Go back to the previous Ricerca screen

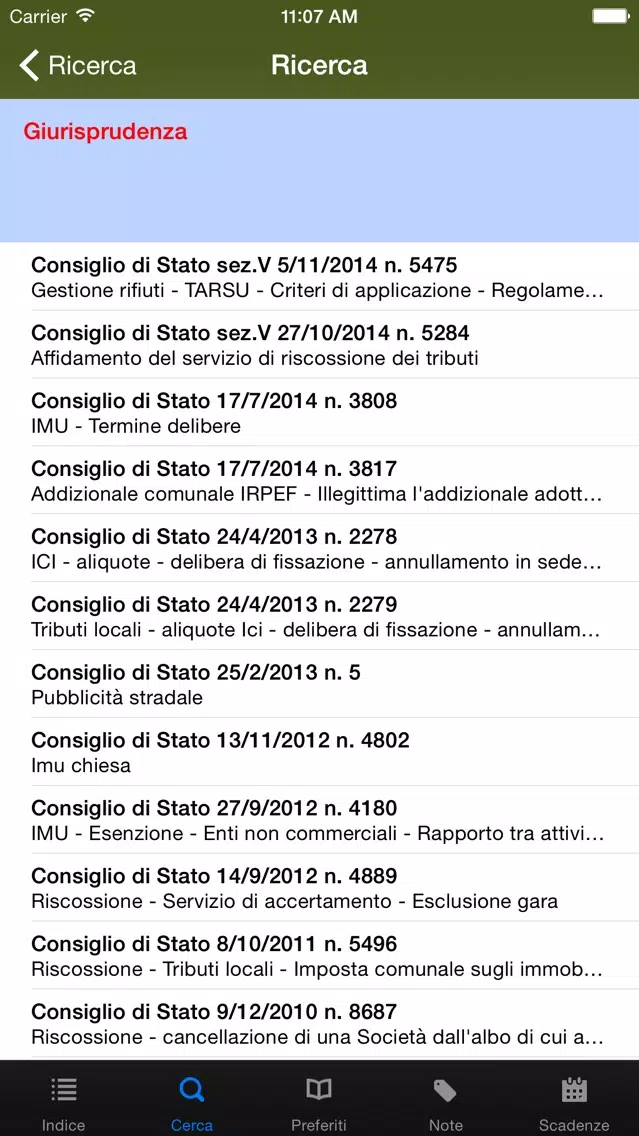(78, 65)
